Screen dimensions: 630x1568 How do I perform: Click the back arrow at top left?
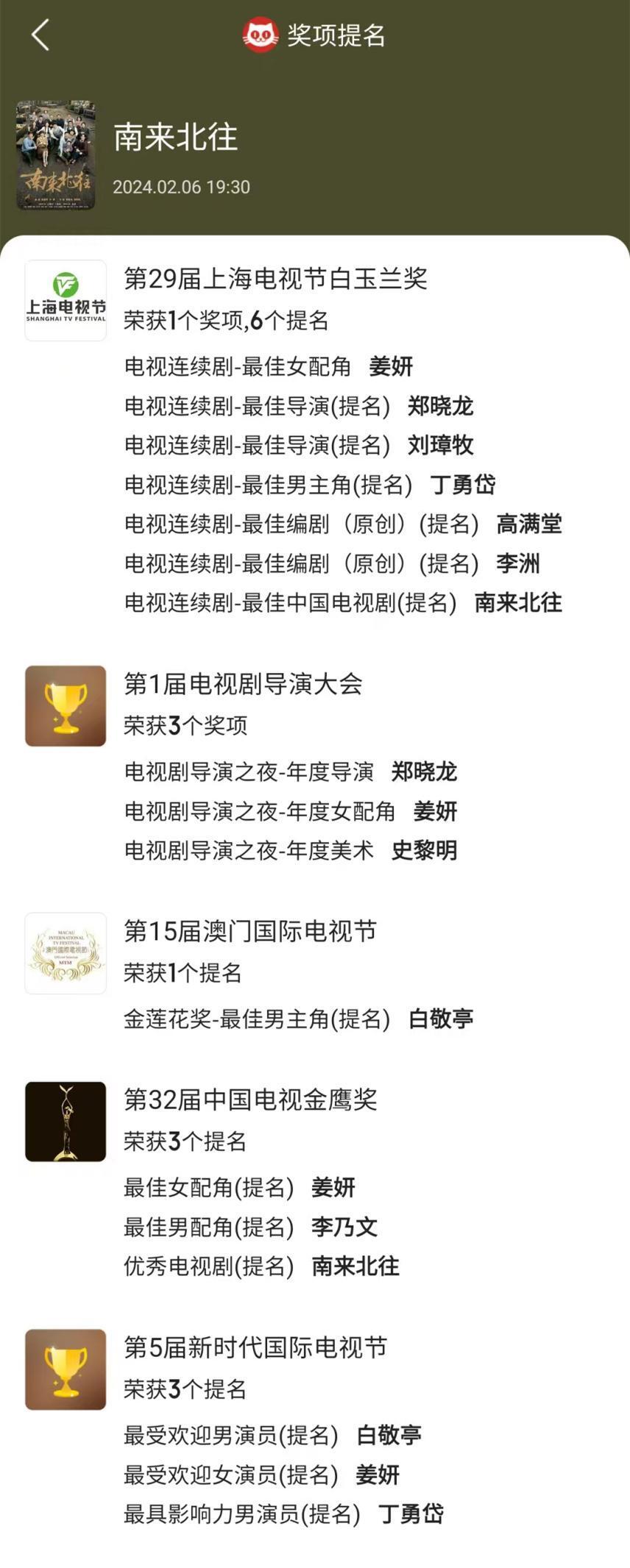pos(40,32)
